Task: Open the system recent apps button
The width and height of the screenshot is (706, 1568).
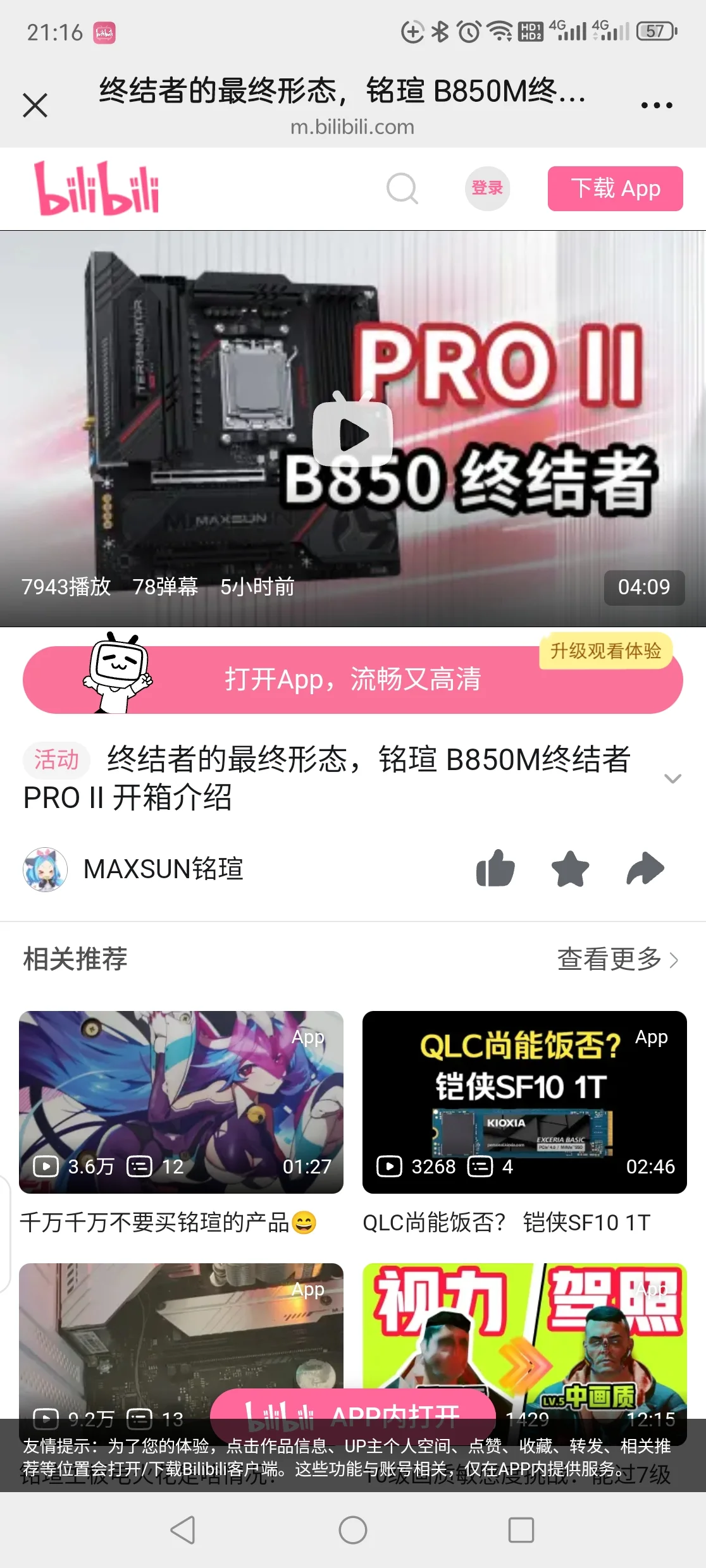Action: coord(521,1530)
